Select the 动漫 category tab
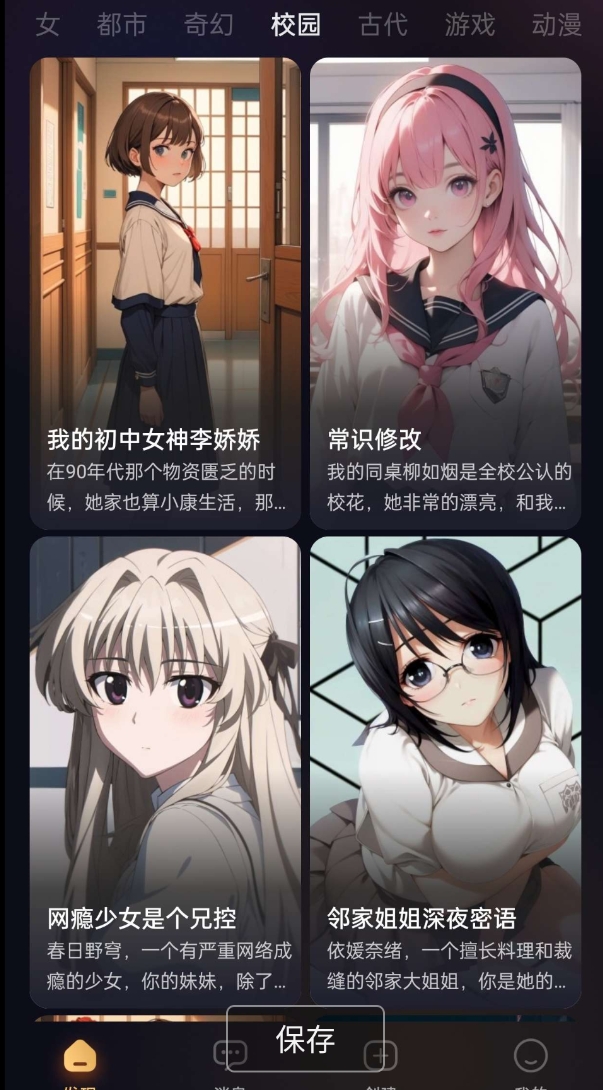The image size is (603, 1090). pyautogui.click(x=557, y=24)
